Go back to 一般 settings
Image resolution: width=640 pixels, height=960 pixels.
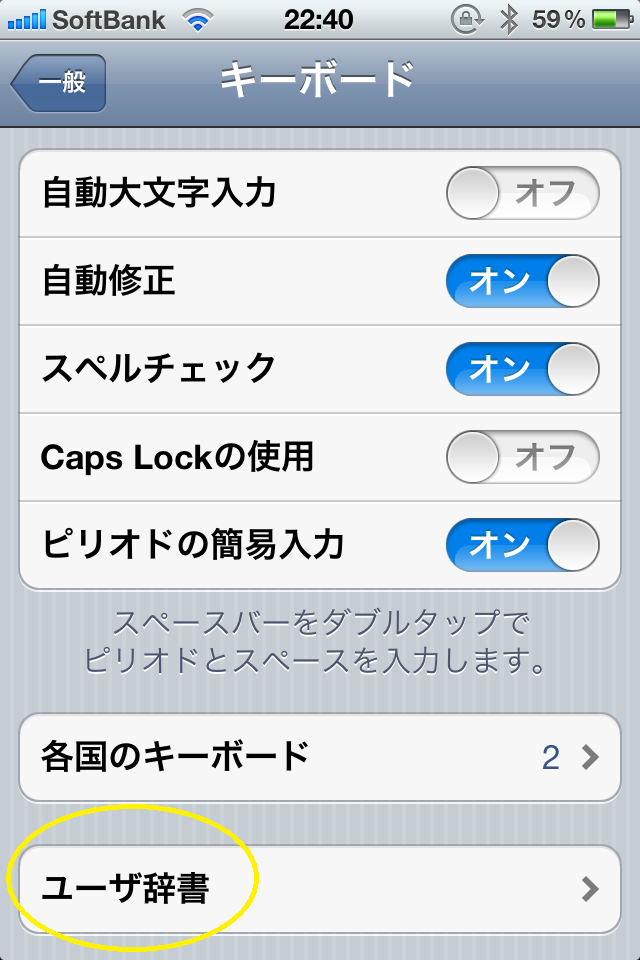pos(60,82)
